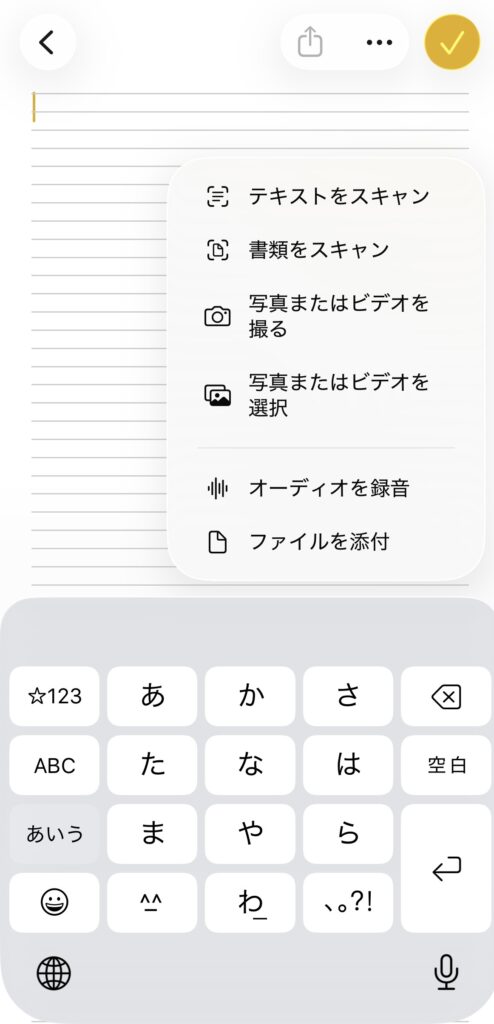This screenshot has height=1024, width=494.
Task: Open the share icon in the toolbar
Action: 310,42
